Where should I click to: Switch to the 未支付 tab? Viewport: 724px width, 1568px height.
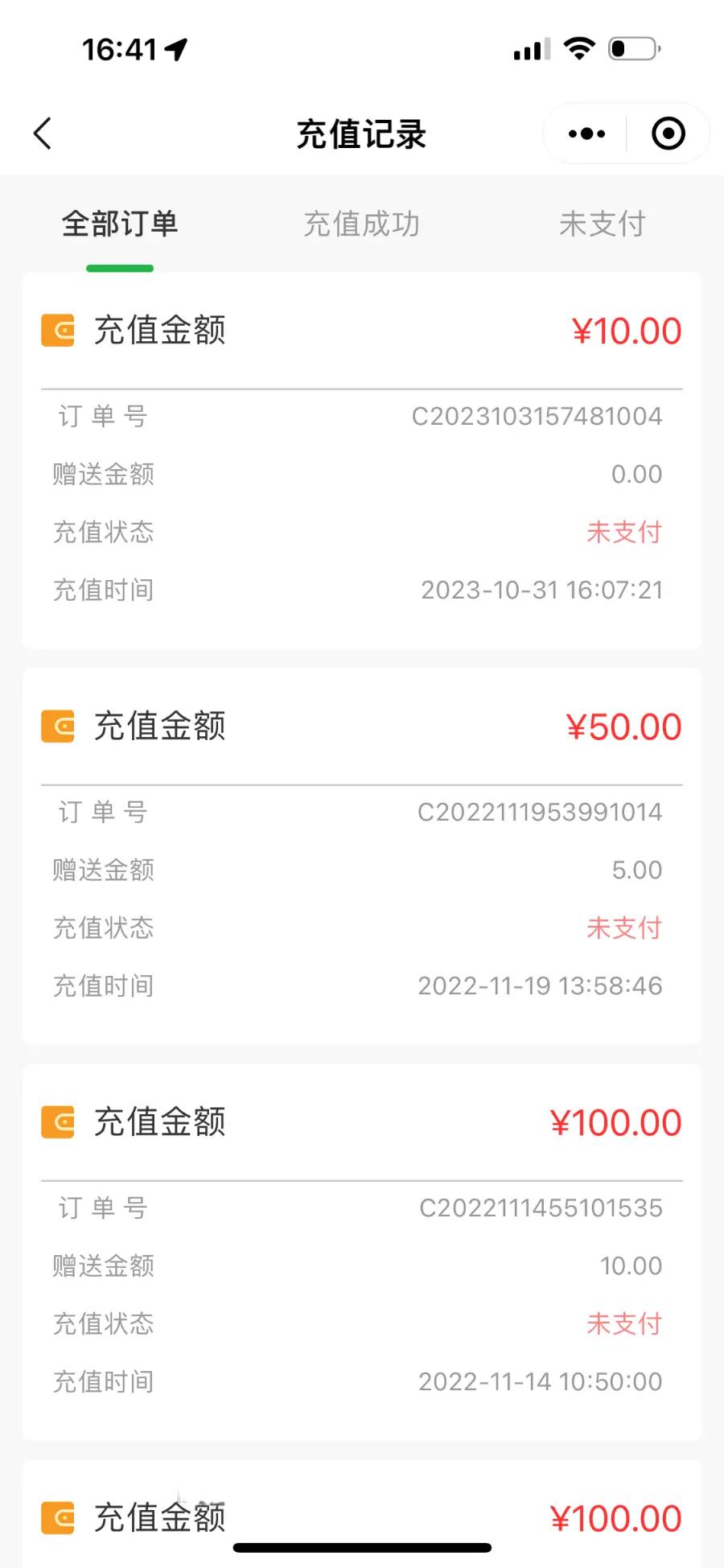pos(603,224)
